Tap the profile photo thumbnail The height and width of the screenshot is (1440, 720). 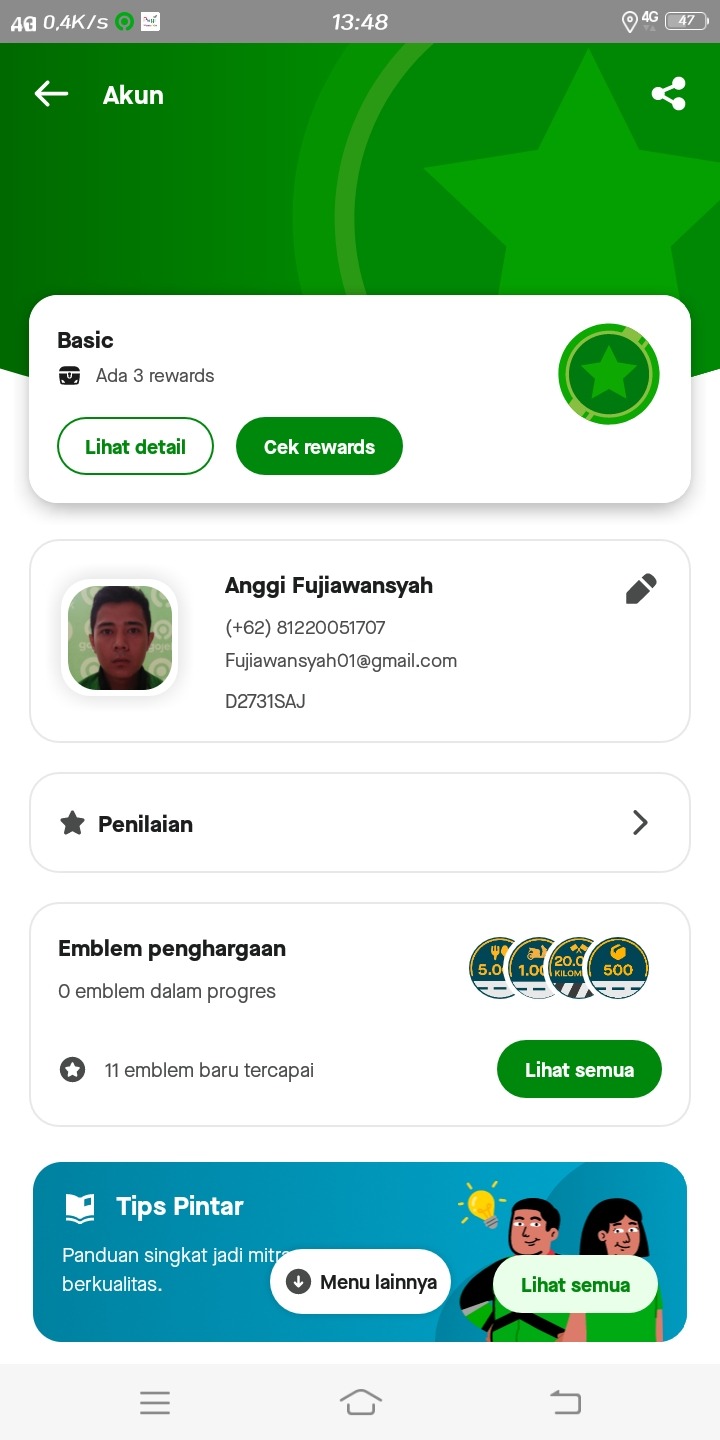coord(120,638)
